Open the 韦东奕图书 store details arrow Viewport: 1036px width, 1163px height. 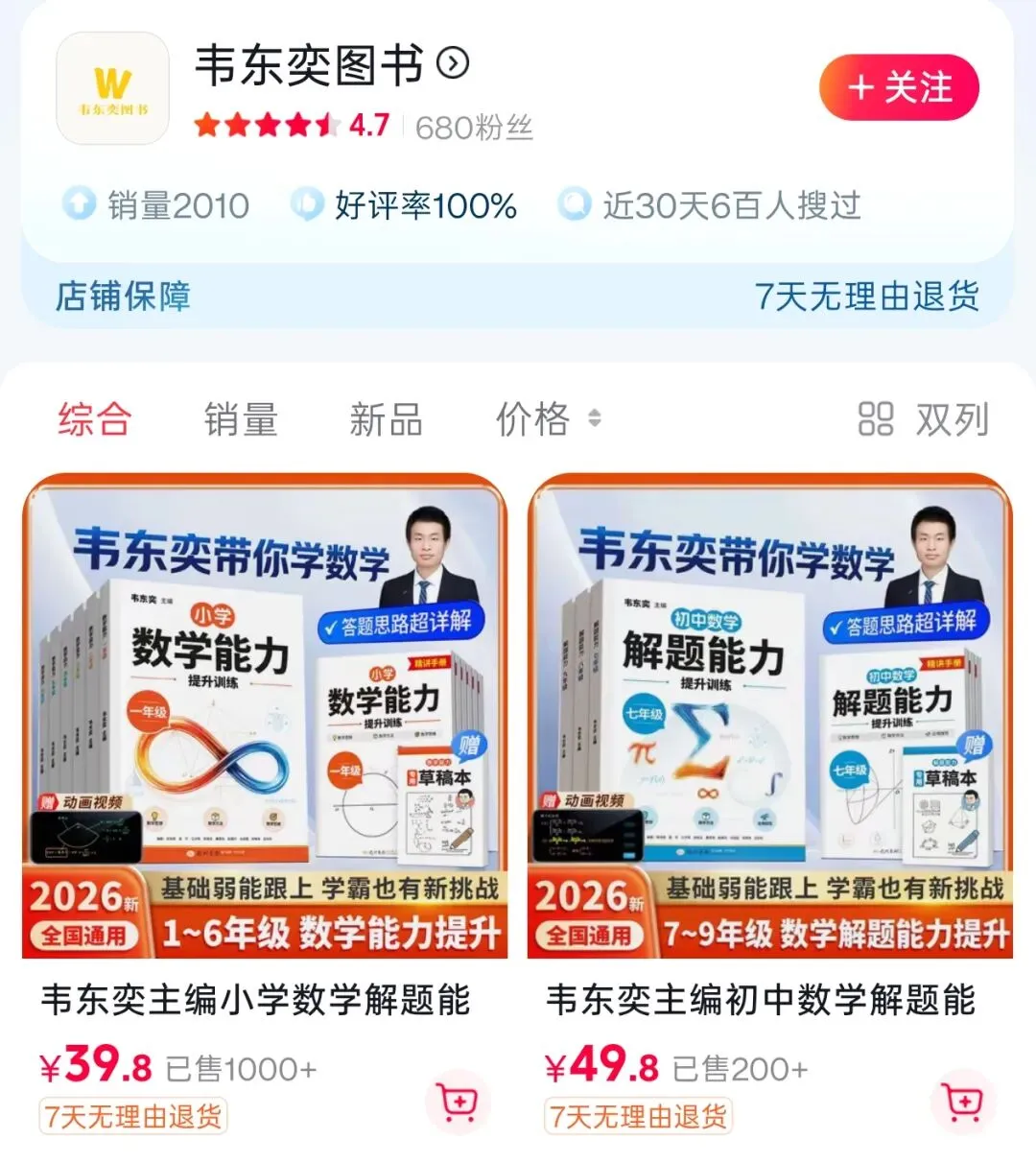[453, 63]
